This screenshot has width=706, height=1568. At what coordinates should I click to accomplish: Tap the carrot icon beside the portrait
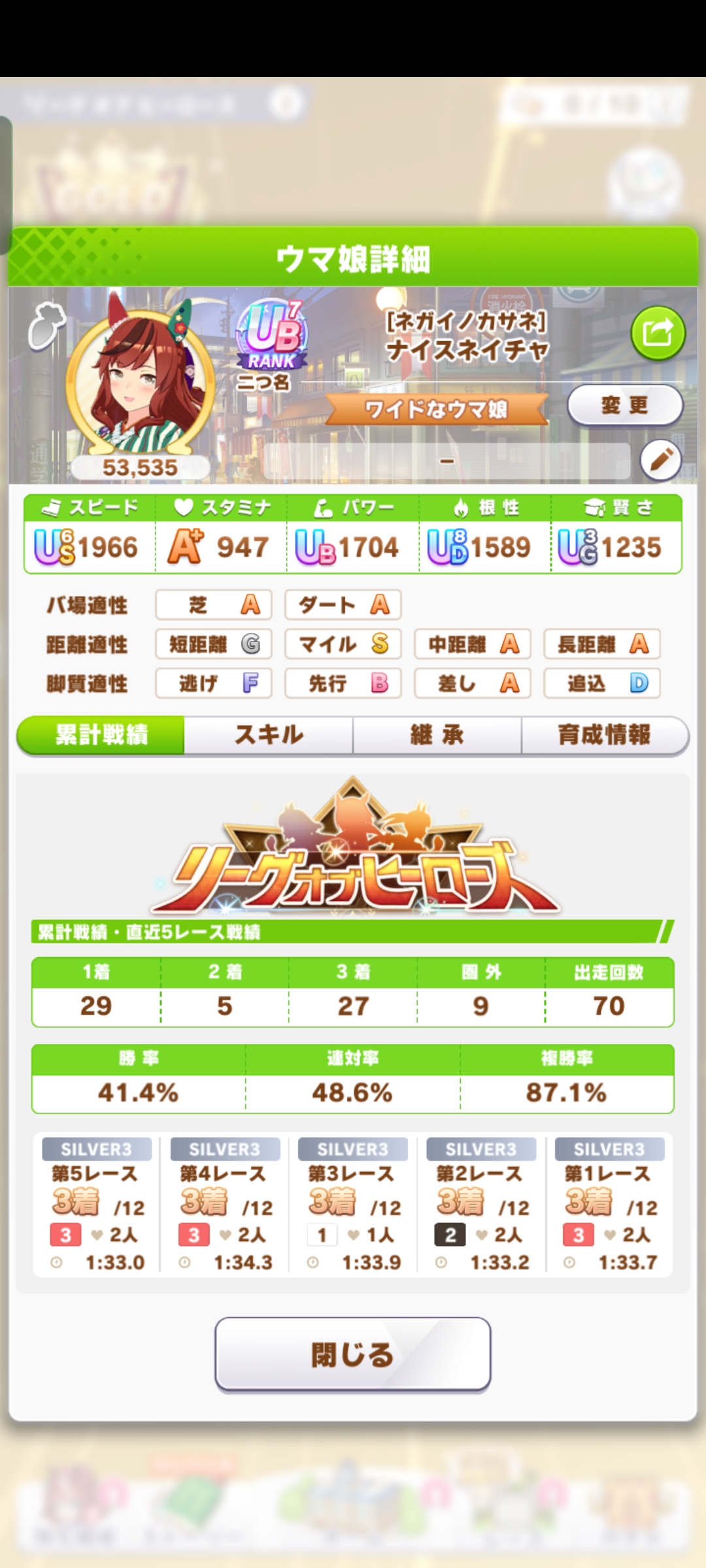pos(46,325)
